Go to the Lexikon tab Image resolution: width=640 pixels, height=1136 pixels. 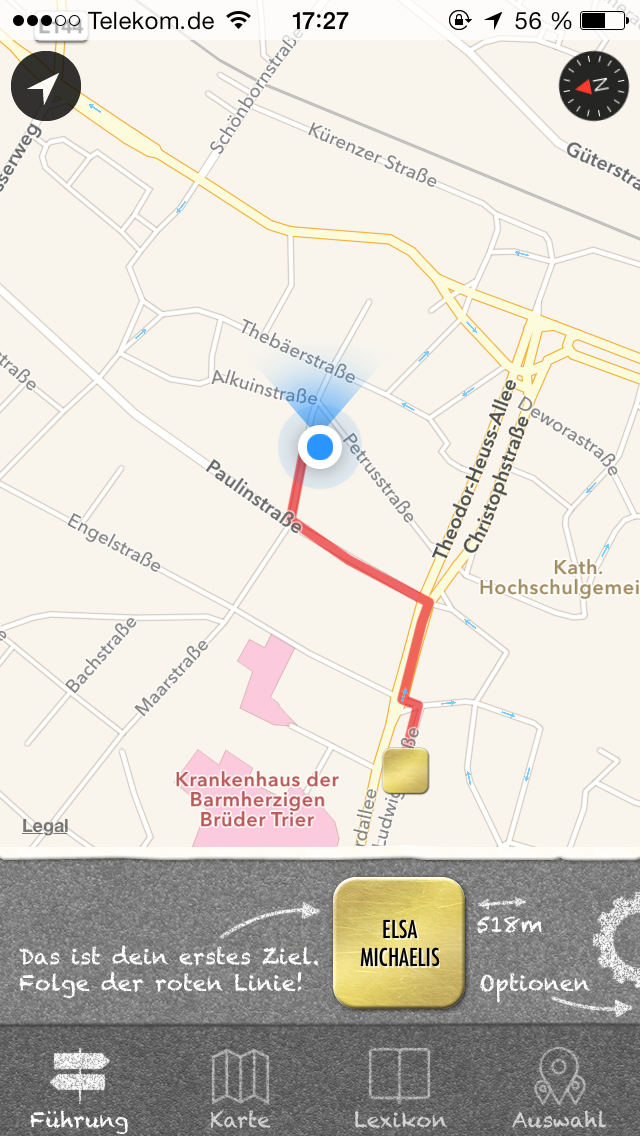click(x=399, y=1088)
